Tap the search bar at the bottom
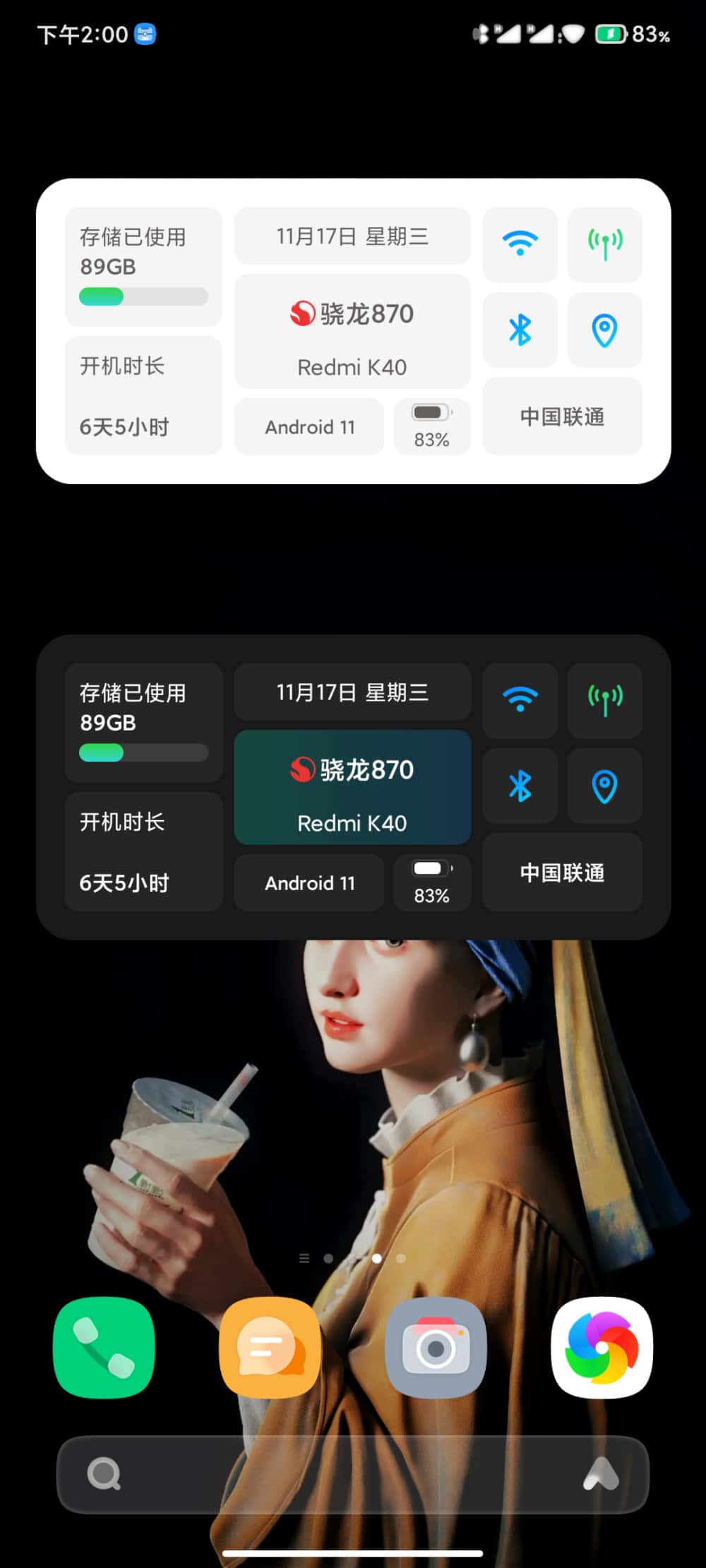 coord(339,1473)
